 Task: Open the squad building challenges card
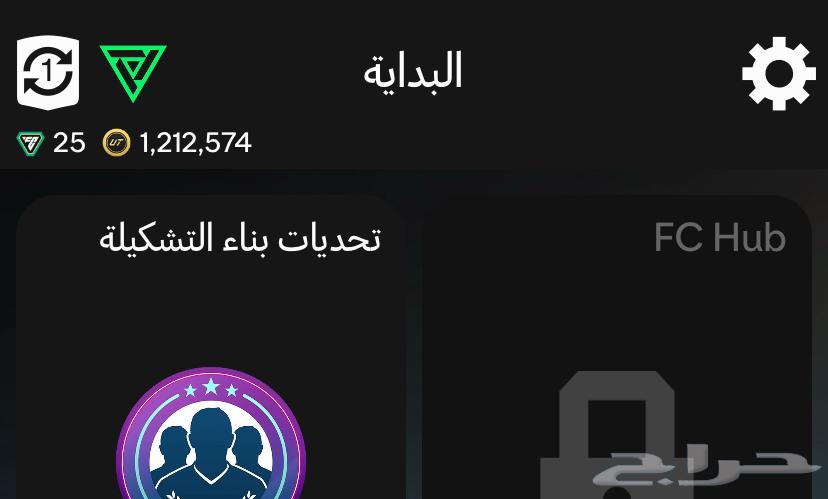point(211,350)
